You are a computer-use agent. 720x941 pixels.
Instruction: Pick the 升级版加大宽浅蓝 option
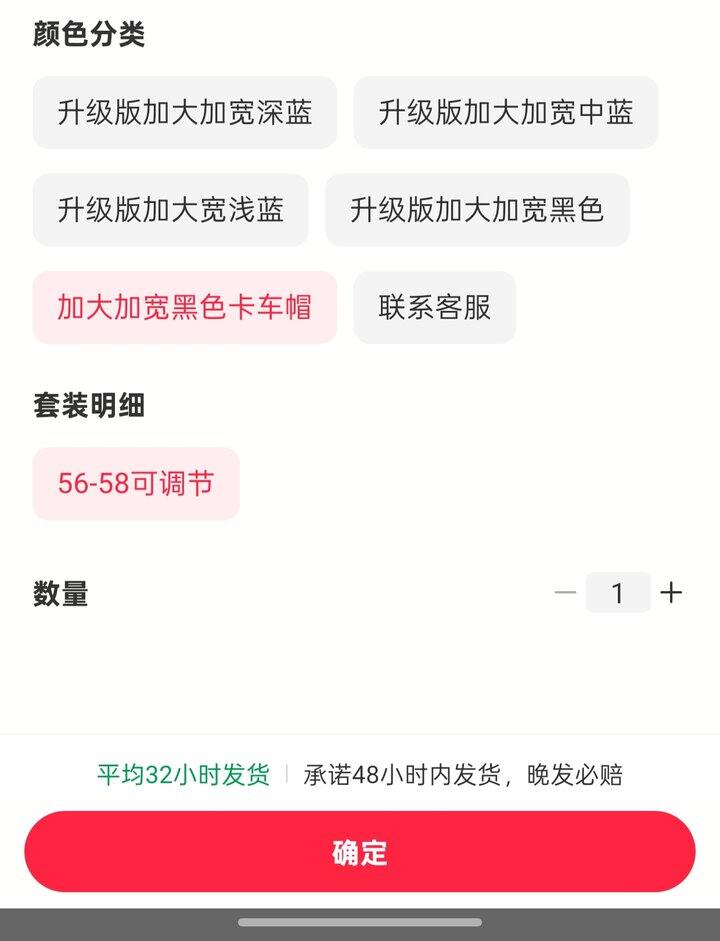tap(171, 210)
